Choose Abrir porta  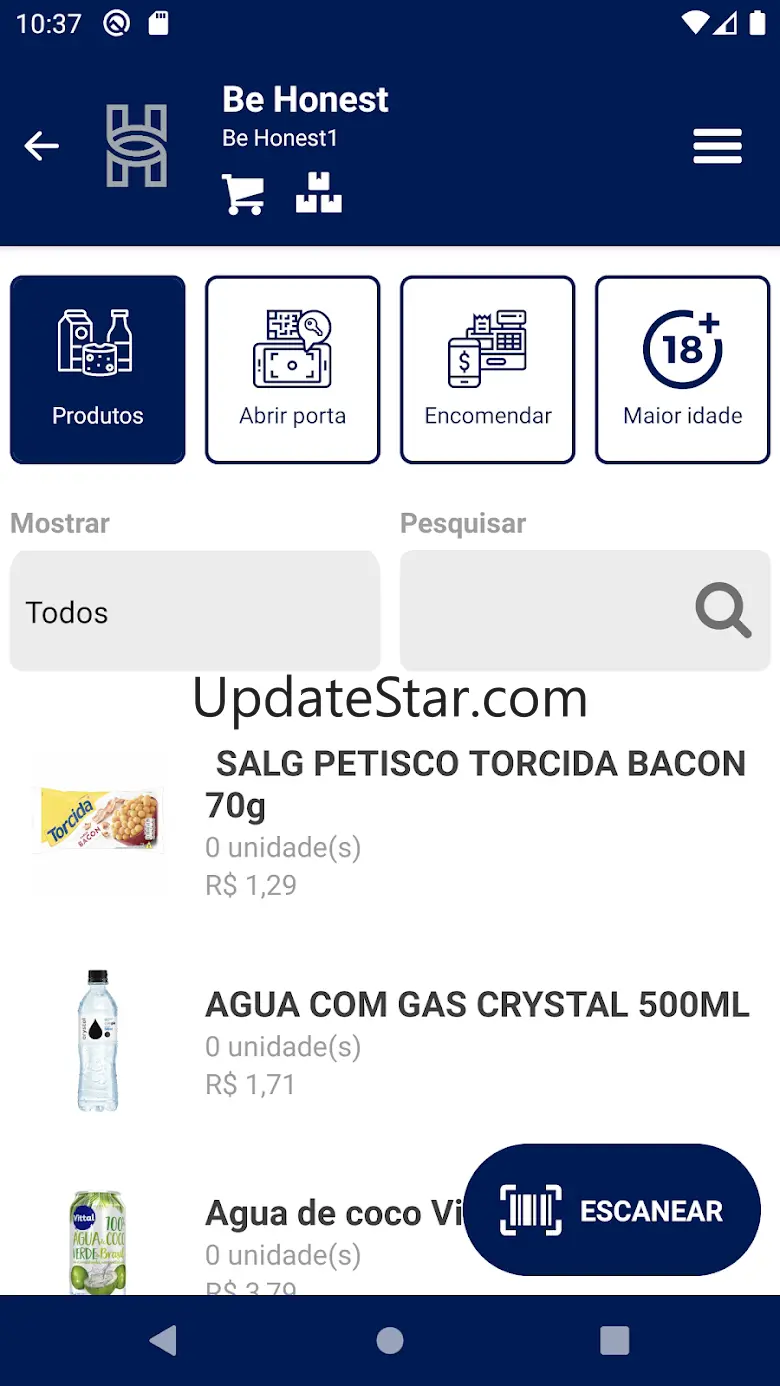pos(292,370)
